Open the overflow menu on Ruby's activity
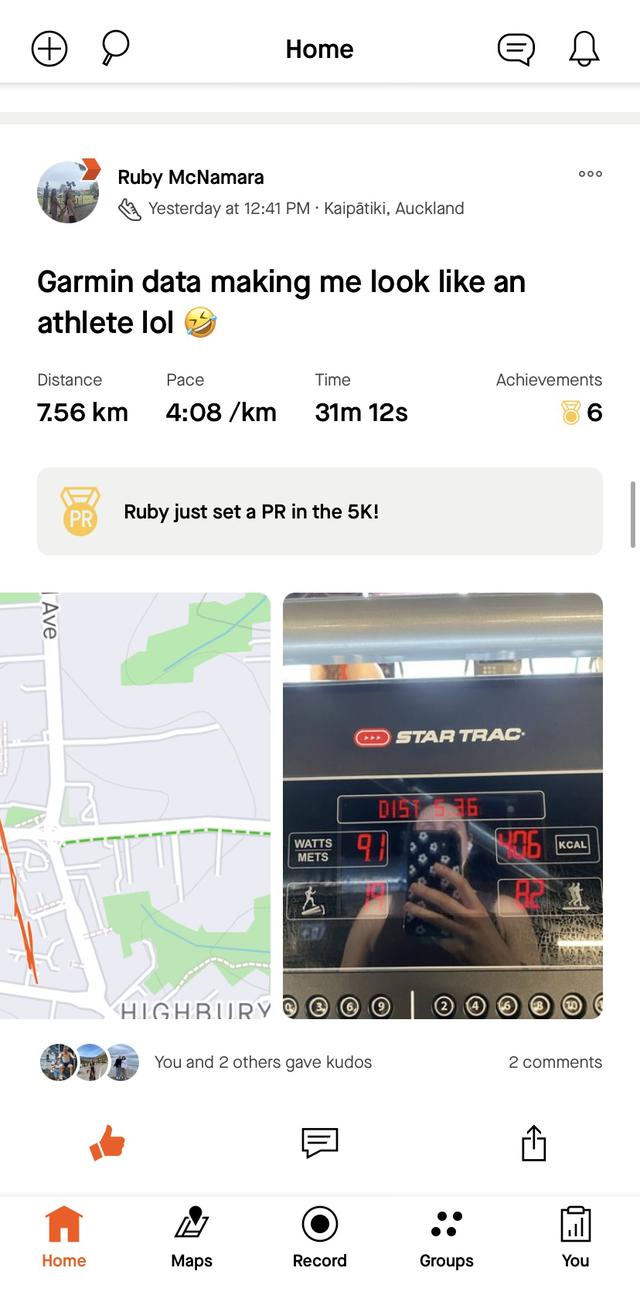Viewport: 640px width, 1295px height. [590, 174]
